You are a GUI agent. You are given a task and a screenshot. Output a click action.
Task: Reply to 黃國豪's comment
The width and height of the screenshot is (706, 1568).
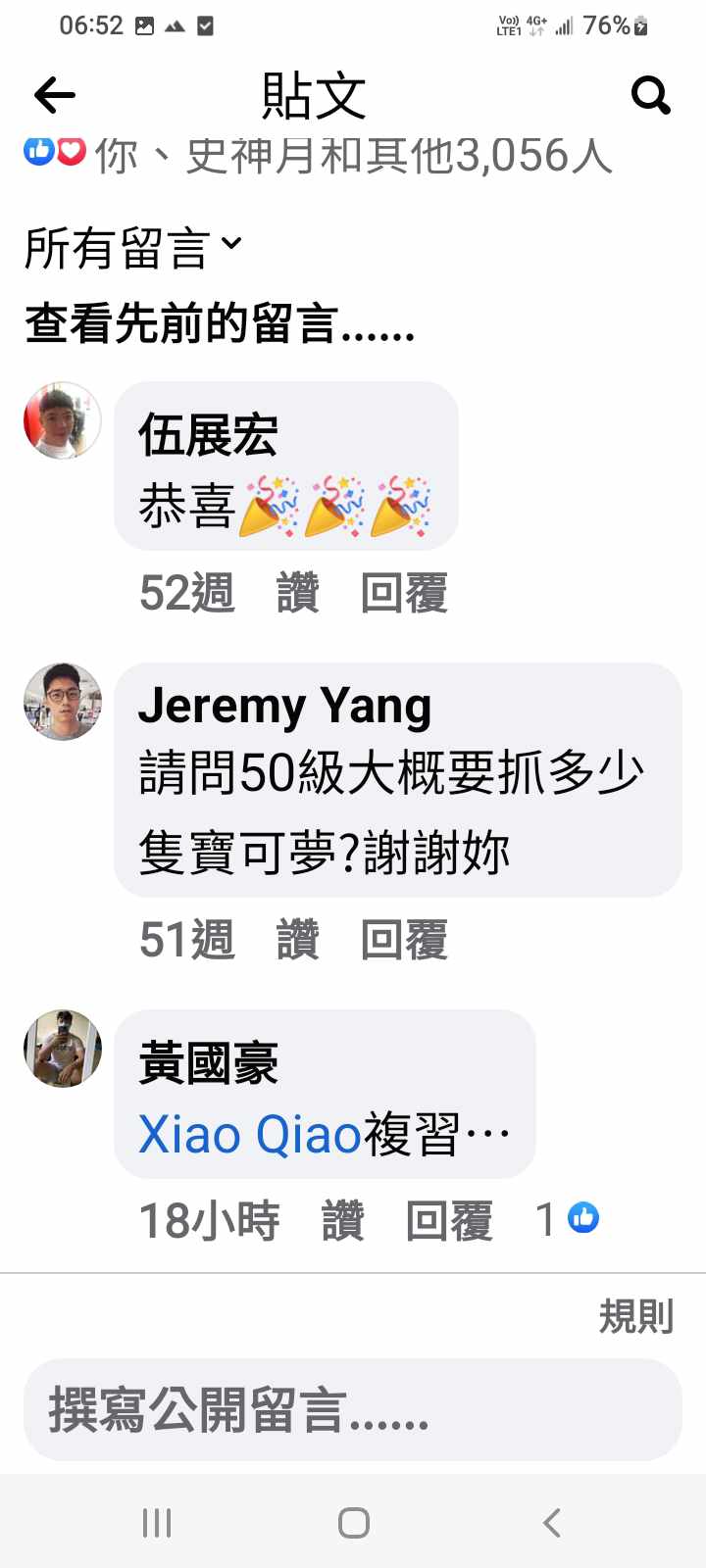point(449,1221)
